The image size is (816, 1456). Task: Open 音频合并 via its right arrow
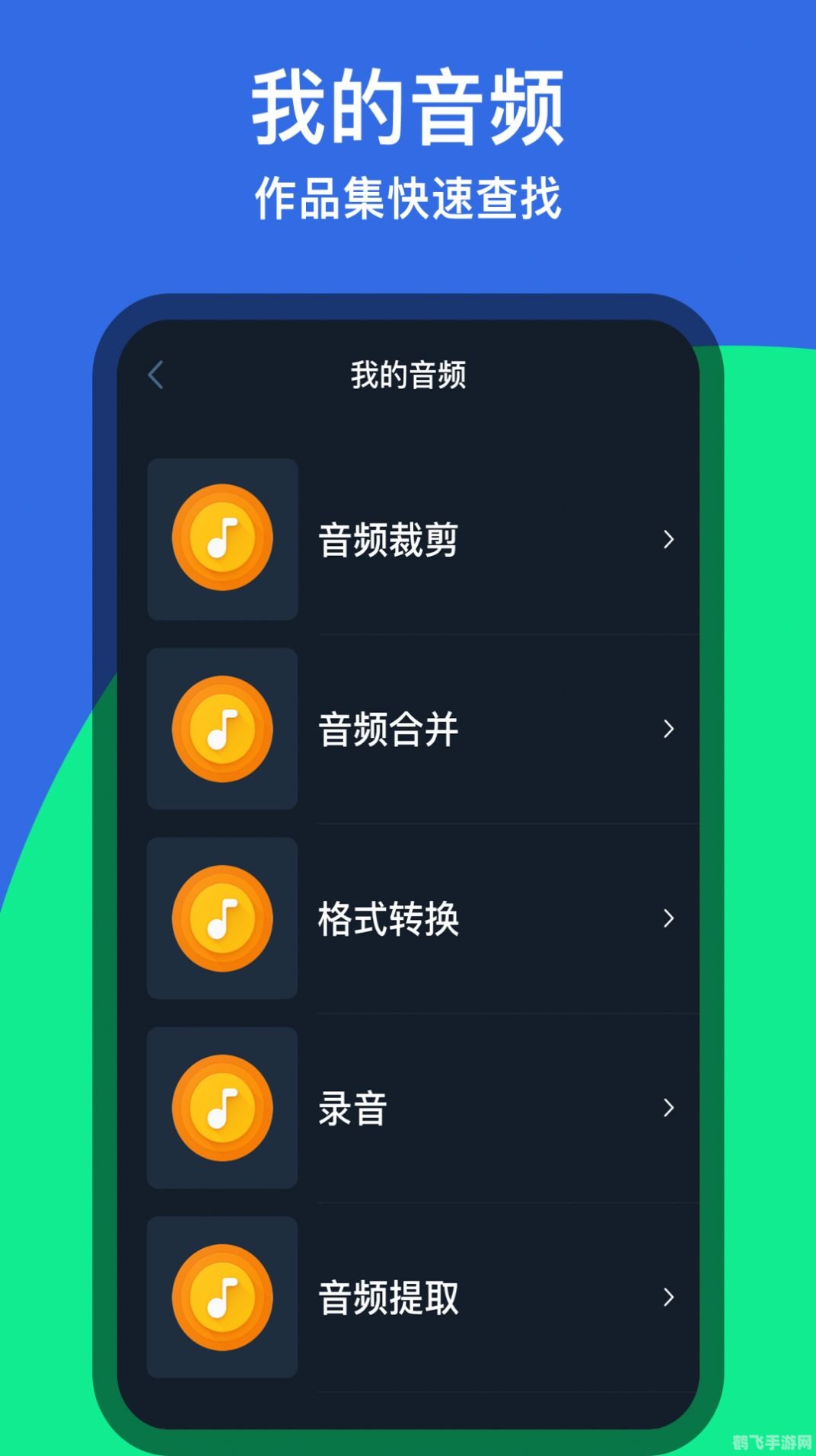click(x=670, y=730)
